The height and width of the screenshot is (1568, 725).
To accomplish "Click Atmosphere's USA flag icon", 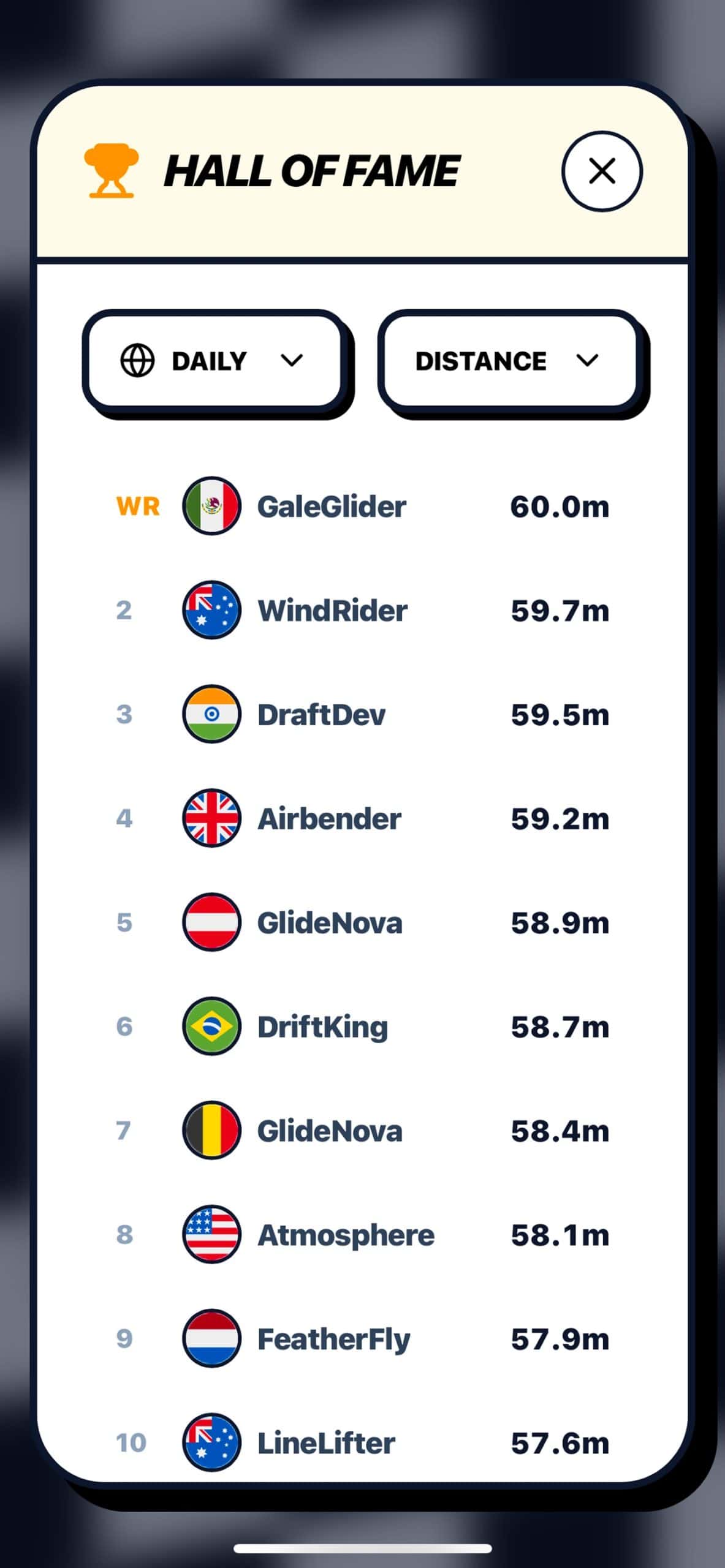I will pyautogui.click(x=211, y=1235).
